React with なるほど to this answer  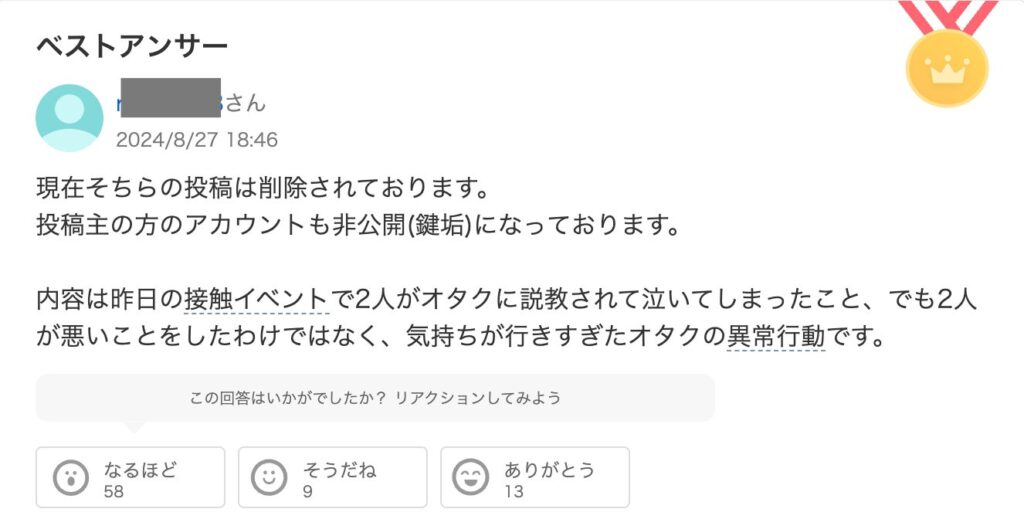[130, 478]
